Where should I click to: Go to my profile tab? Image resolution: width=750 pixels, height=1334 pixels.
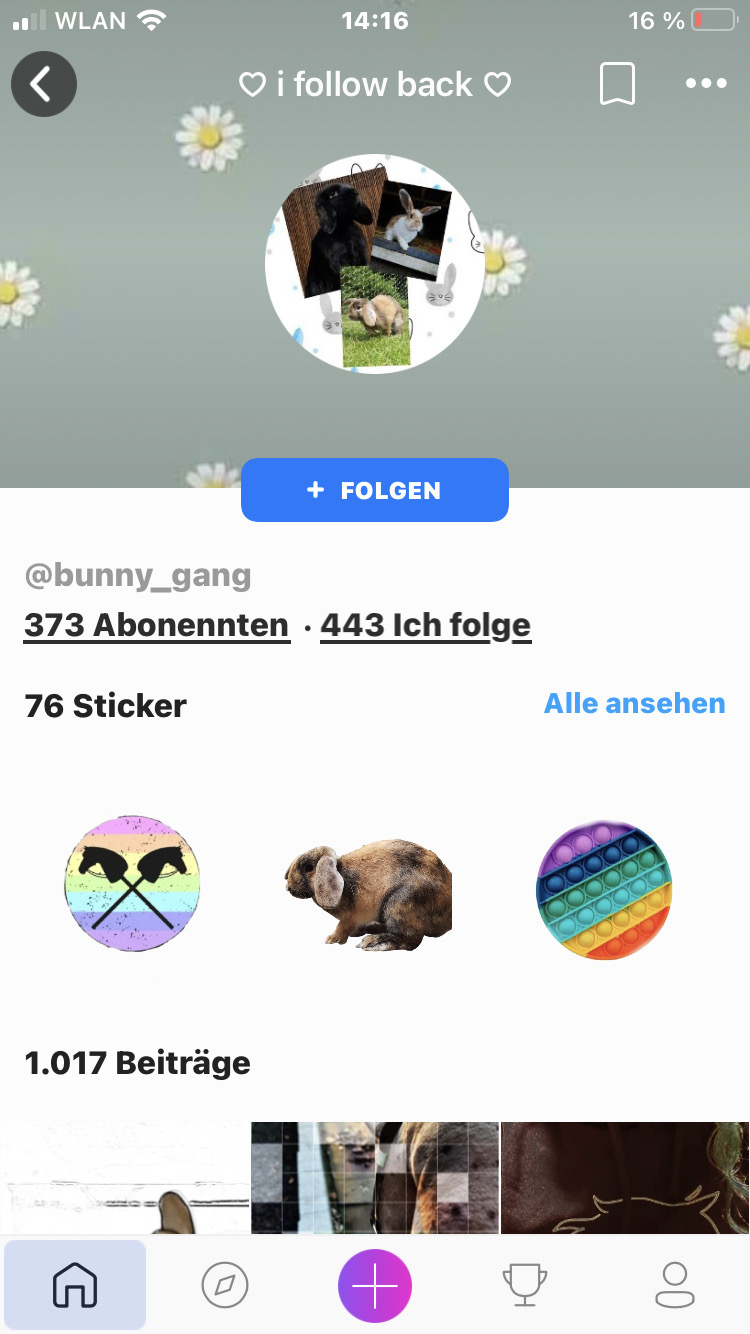pos(675,1285)
